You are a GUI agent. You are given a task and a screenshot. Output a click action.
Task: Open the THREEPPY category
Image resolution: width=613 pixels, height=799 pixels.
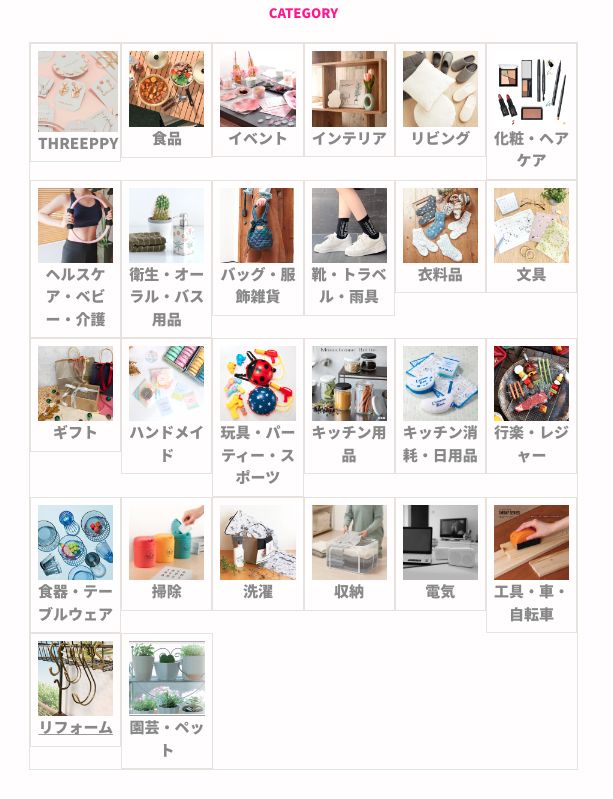click(x=76, y=102)
